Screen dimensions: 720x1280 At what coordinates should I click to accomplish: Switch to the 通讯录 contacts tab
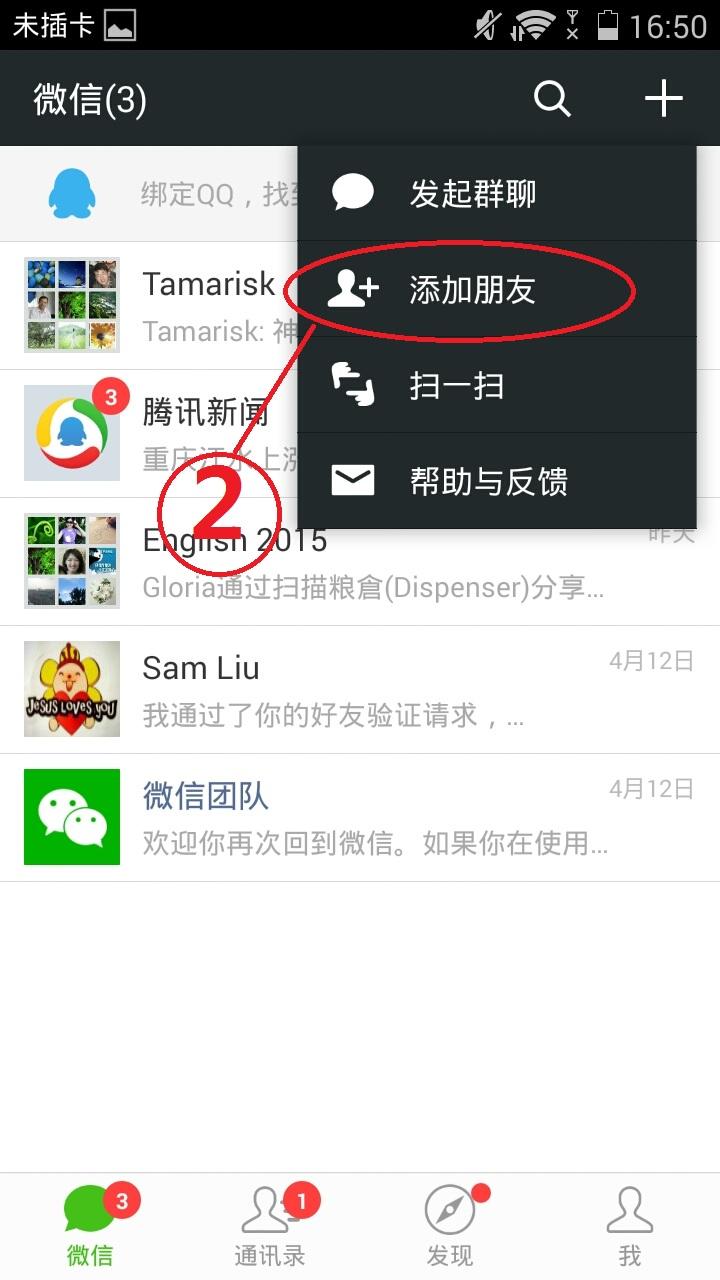click(270, 1227)
